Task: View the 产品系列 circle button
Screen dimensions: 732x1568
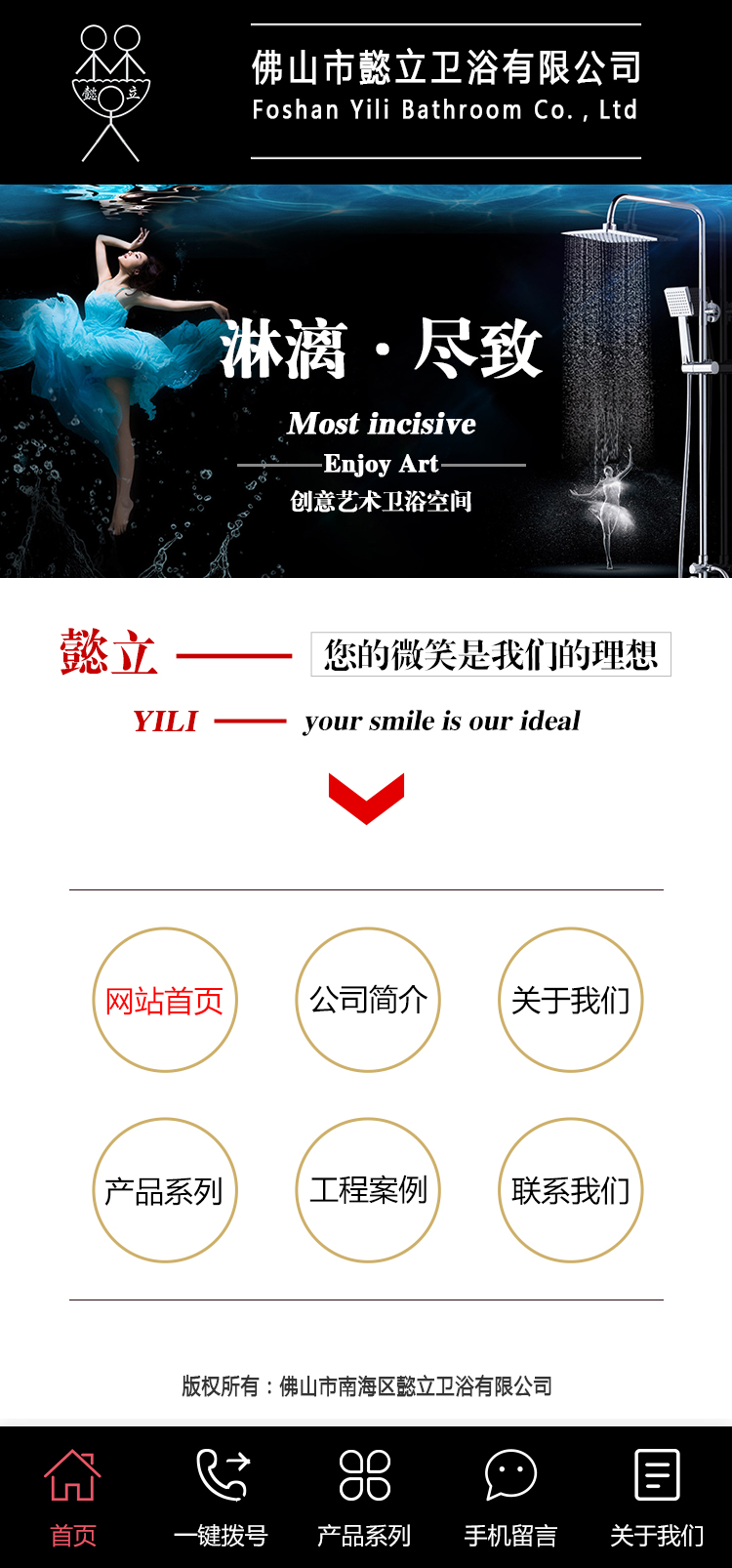Action: (165, 1190)
